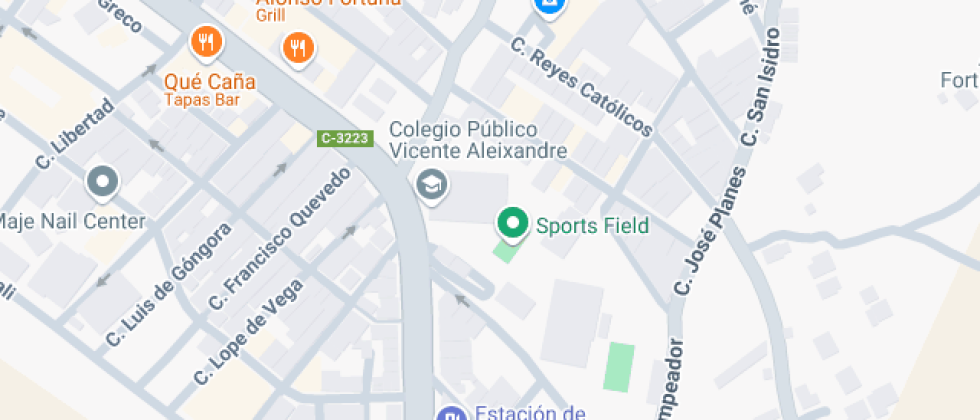Select the Maje Nail Center pin
The image size is (980, 420).
pos(102,183)
